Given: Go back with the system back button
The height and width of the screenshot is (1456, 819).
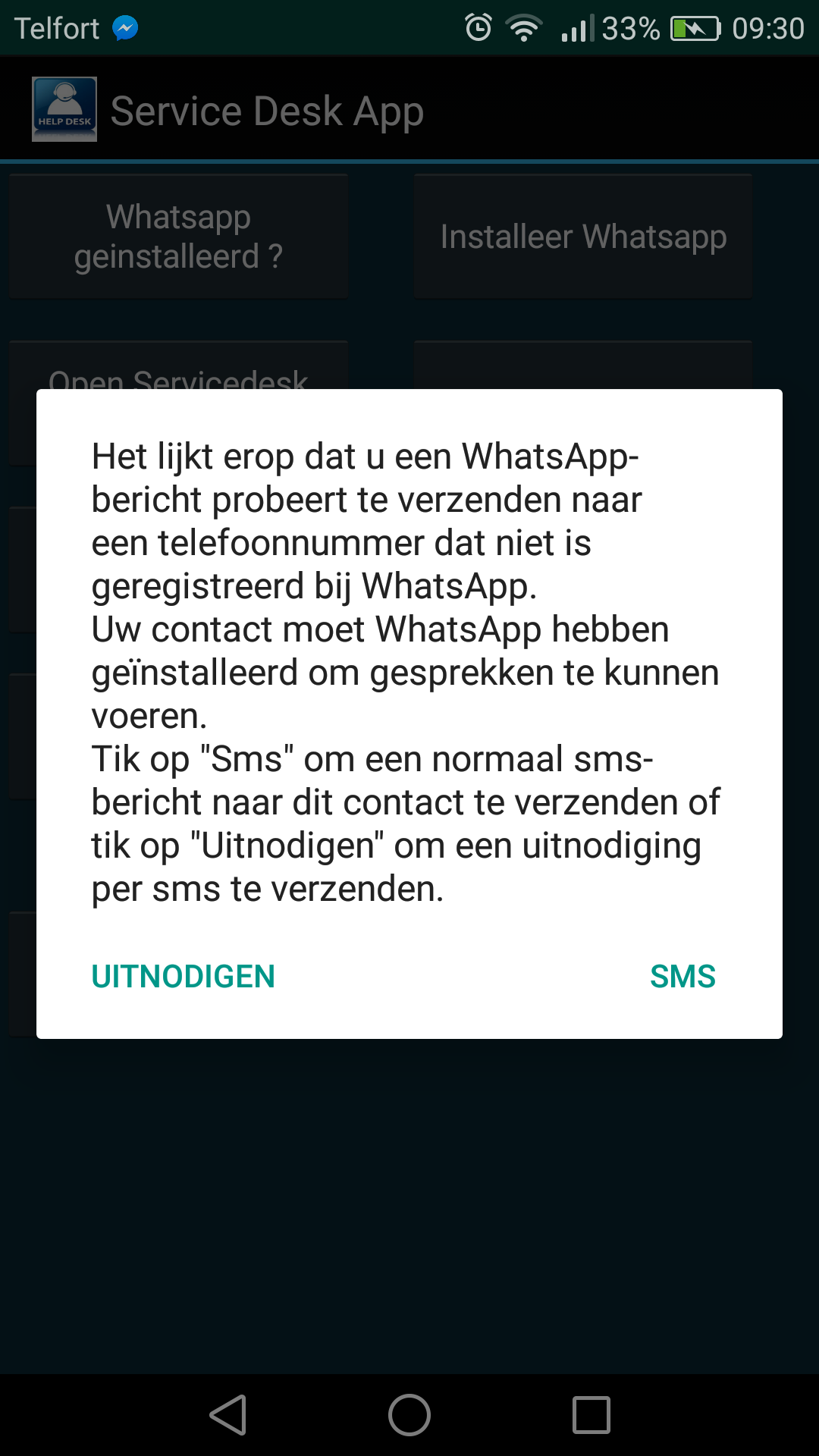Looking at the screenshot, I should point(228,1415).
